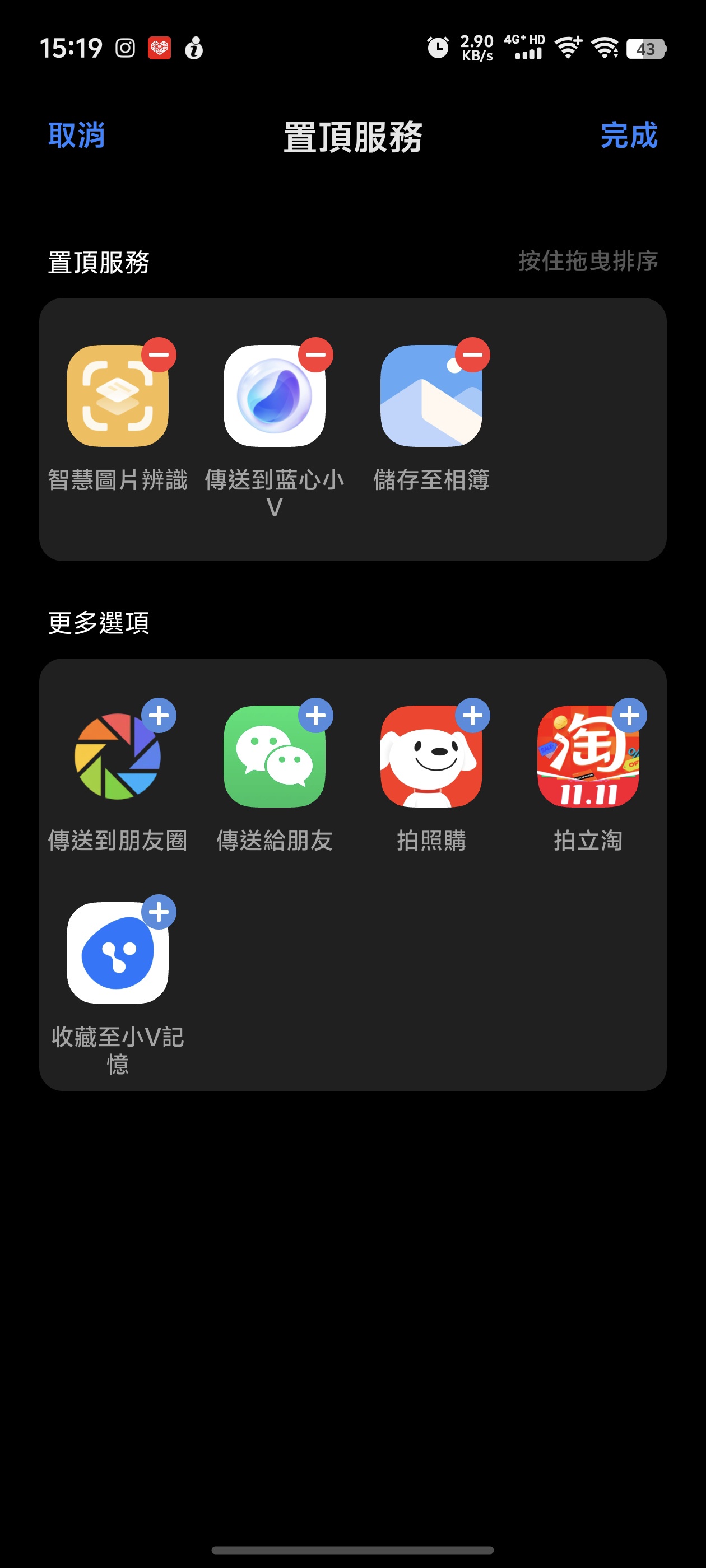Remove 智慧圖片辨識 from pinned services
This screenshot has height=1568, width=706.
pyautogui.click(x=159, y=355)
